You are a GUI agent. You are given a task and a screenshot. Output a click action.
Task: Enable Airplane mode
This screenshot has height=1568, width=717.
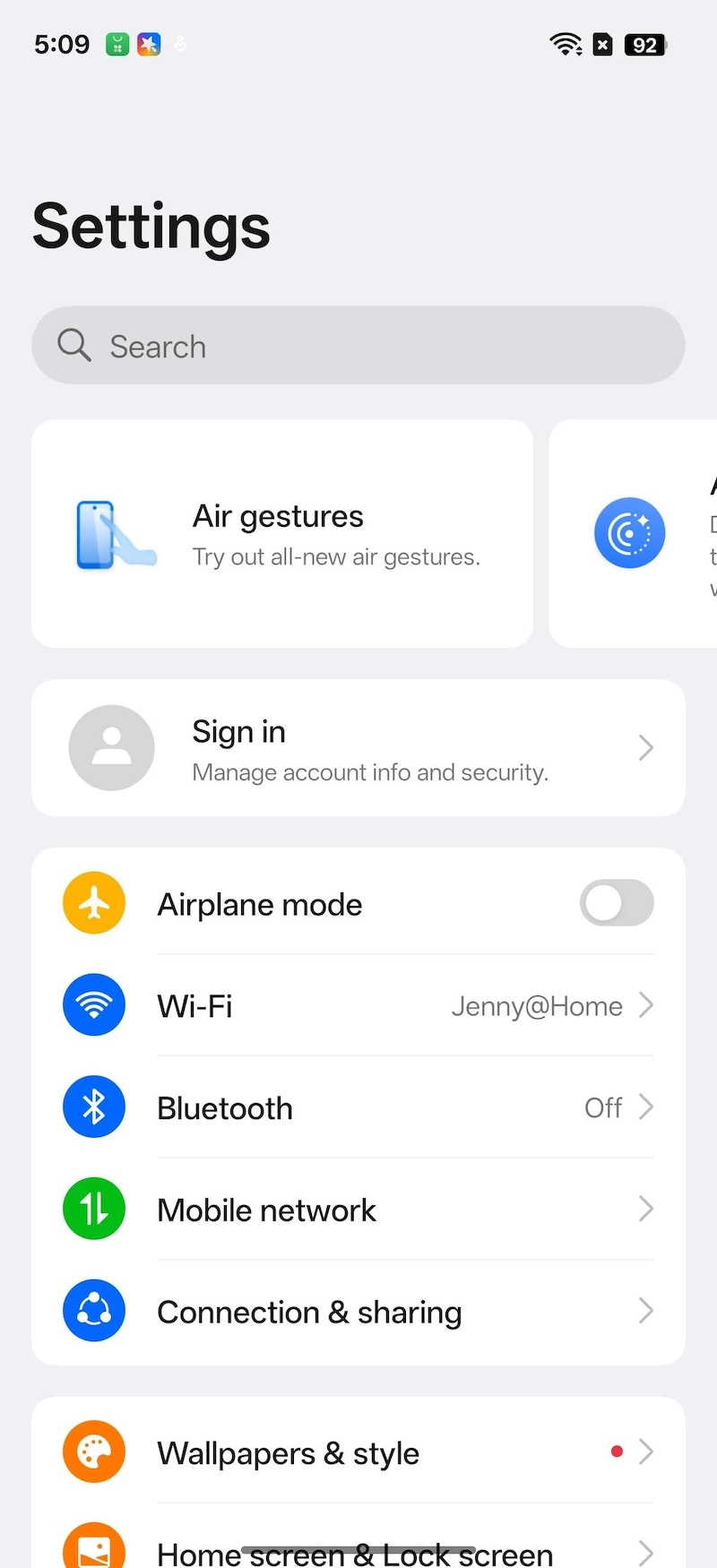click(617, 902)
